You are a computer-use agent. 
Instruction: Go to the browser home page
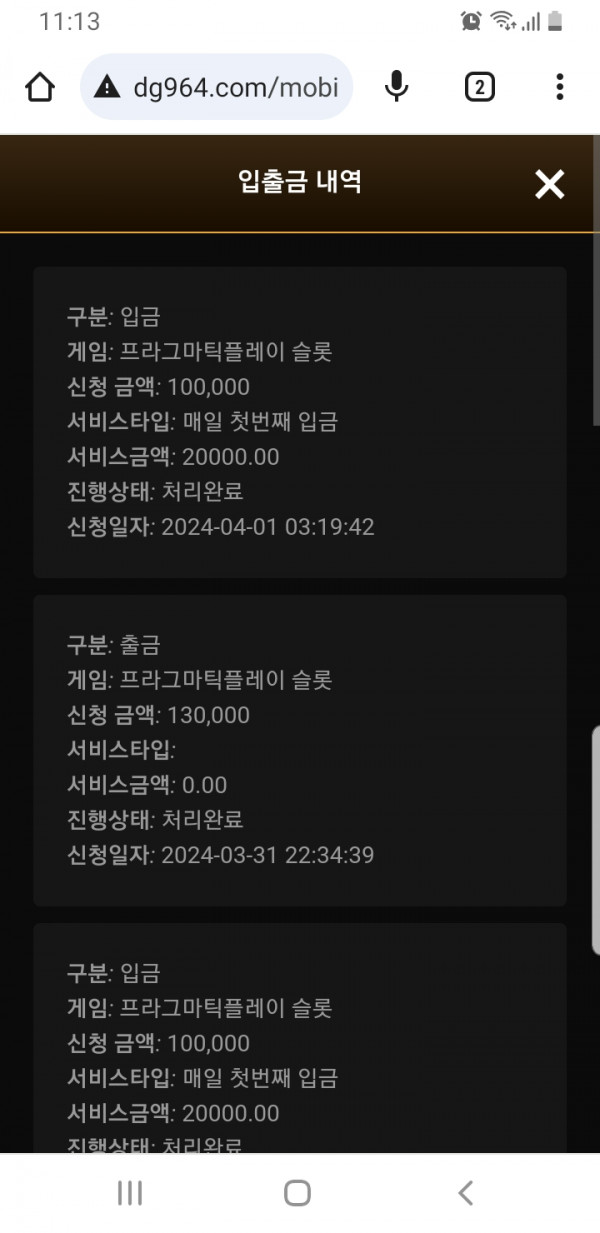[40, 88]
